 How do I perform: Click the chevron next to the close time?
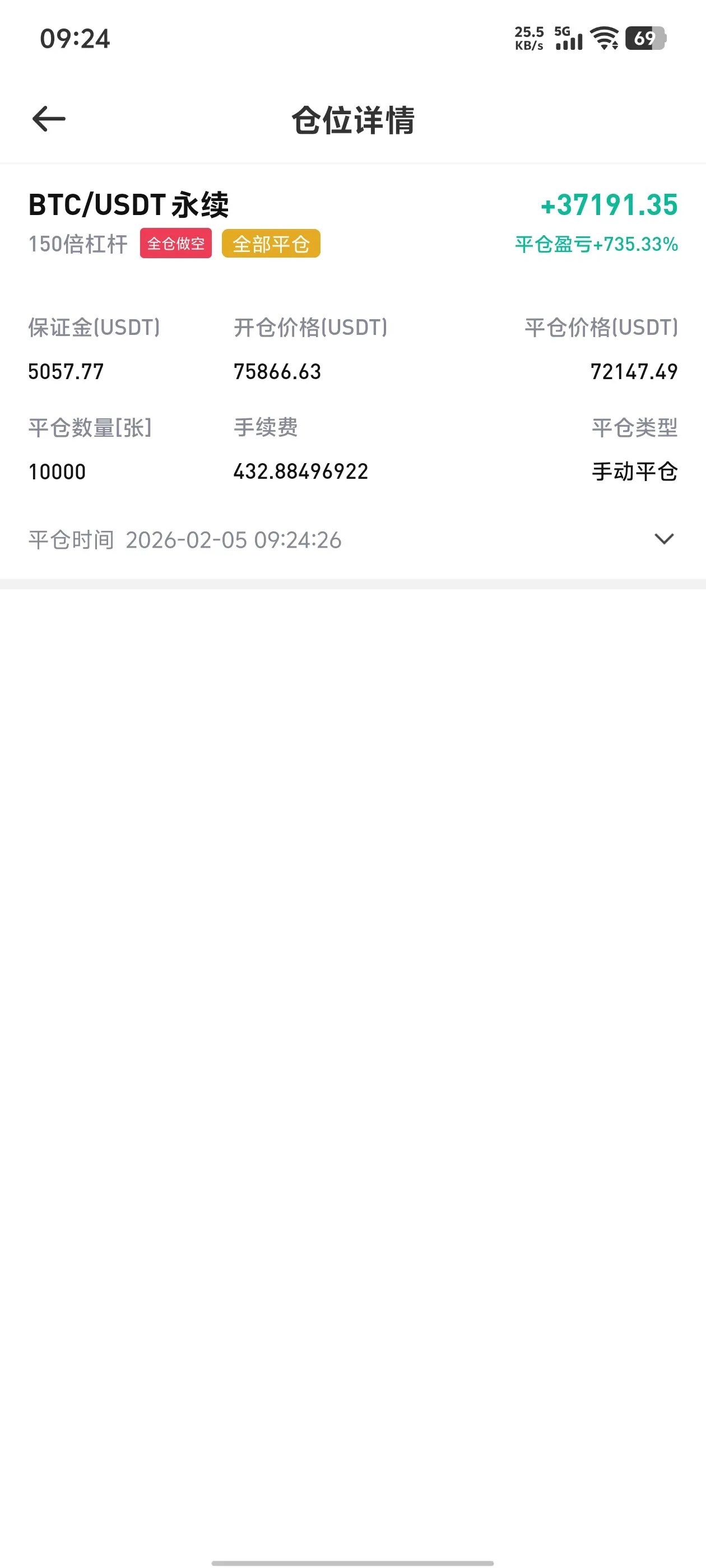tap(664, 539)
